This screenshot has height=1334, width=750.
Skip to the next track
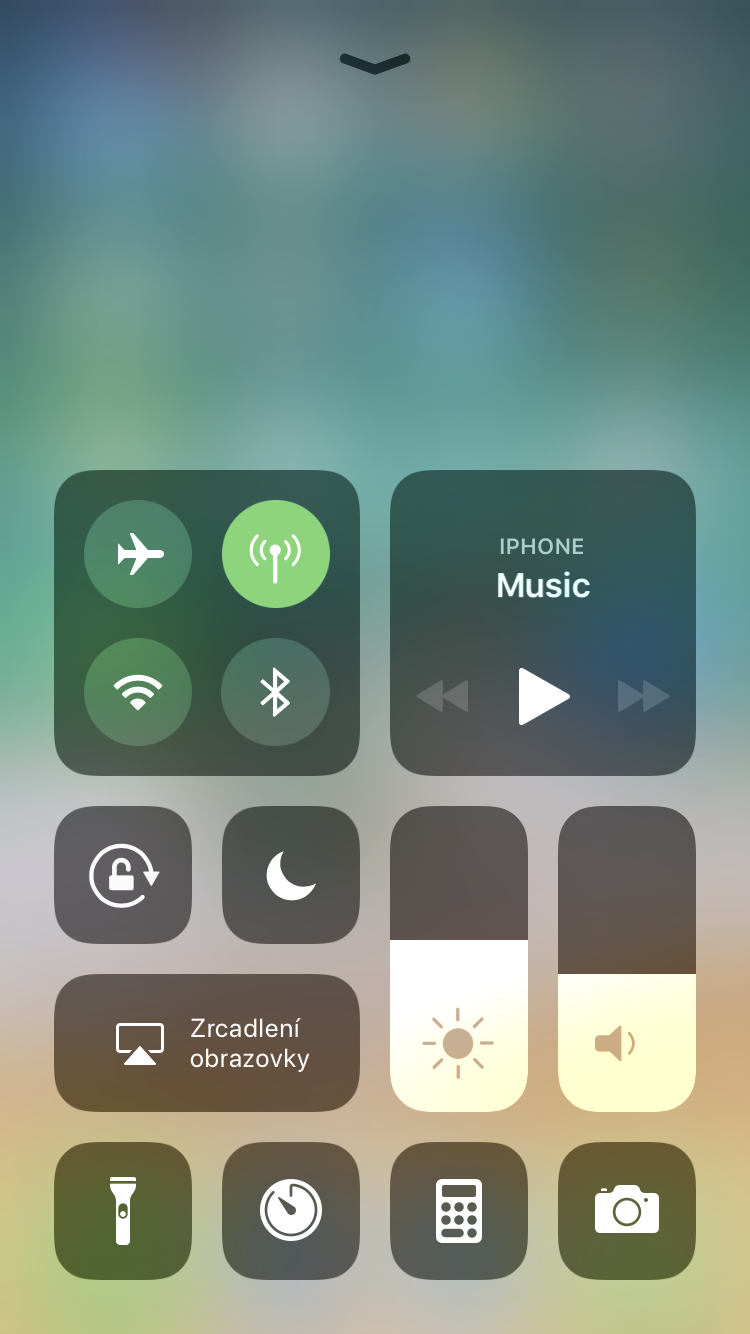(x=644, y=696)
